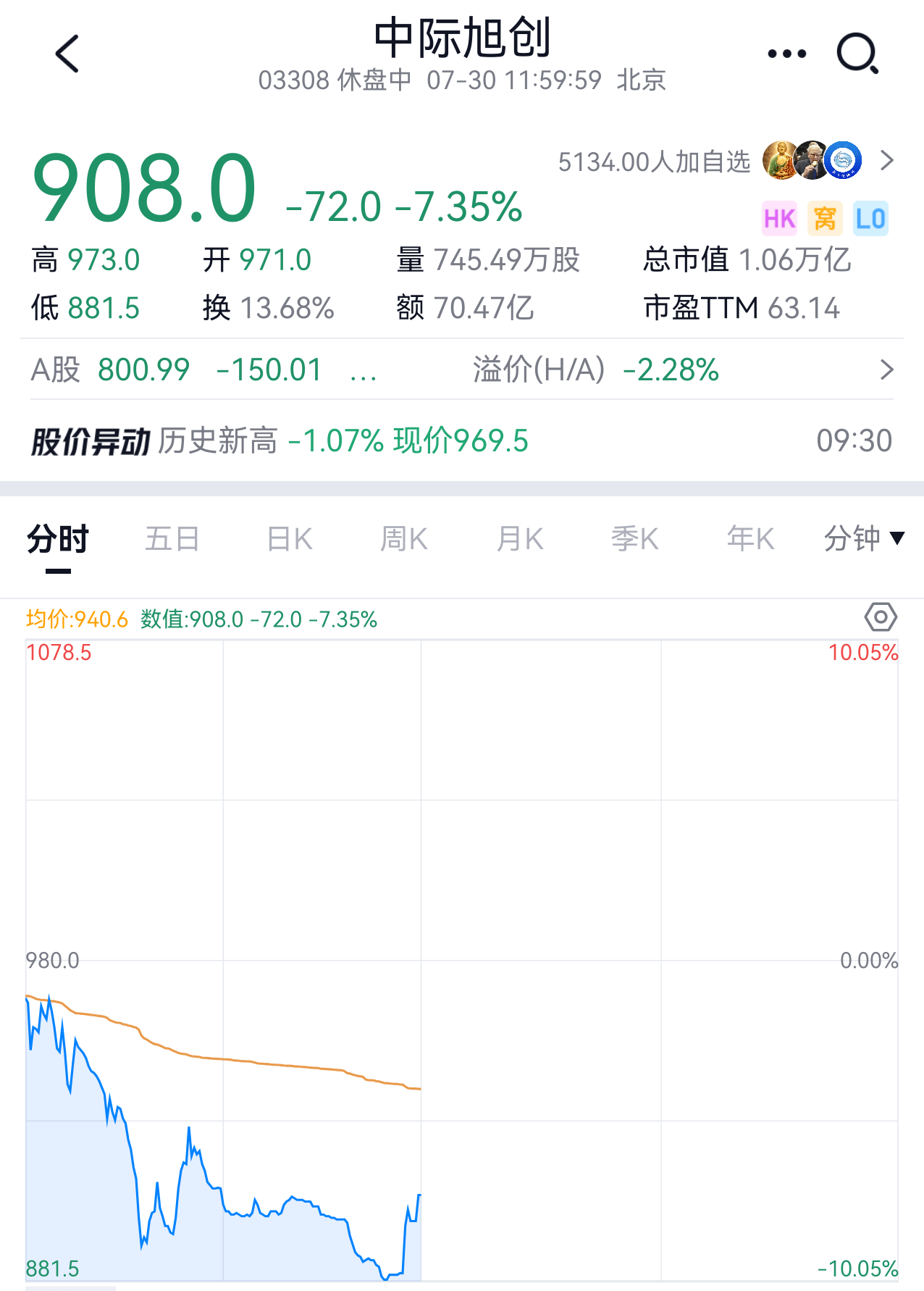Viewport: 924px width, 1291px height.
Task: Switch to the 季K chart tab
Action: click(635, 540)
